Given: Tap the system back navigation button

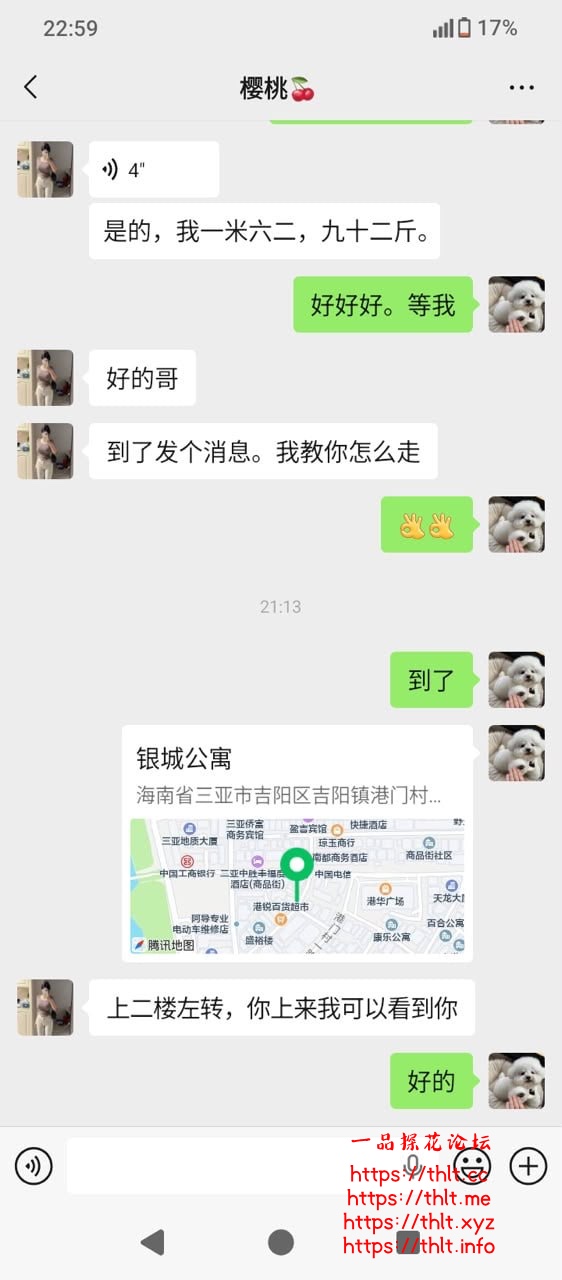Looking at the screenshot, I should click(152, 1242).
